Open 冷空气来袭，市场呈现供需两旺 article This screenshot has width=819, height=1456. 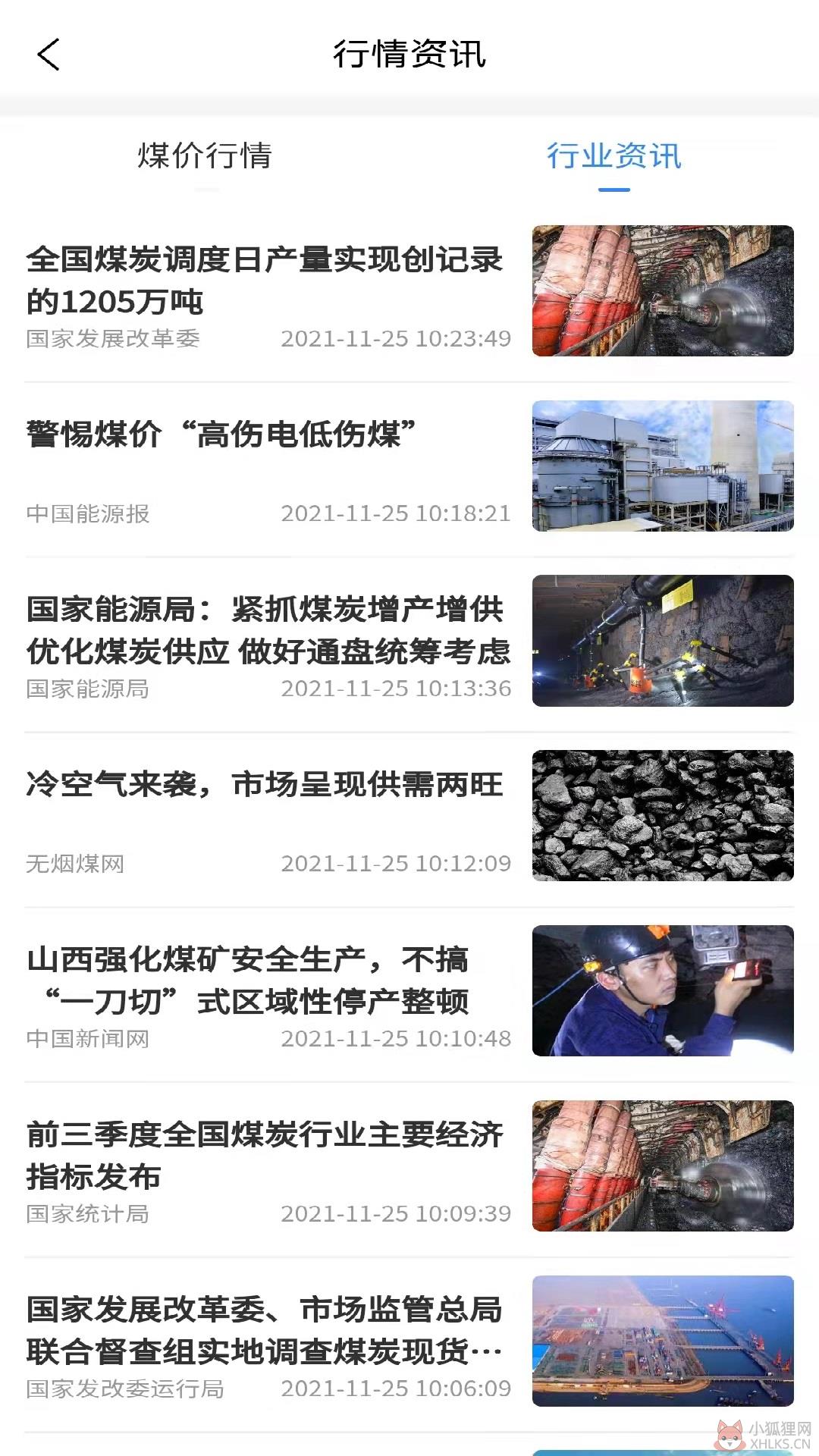(x=409, y=817)
